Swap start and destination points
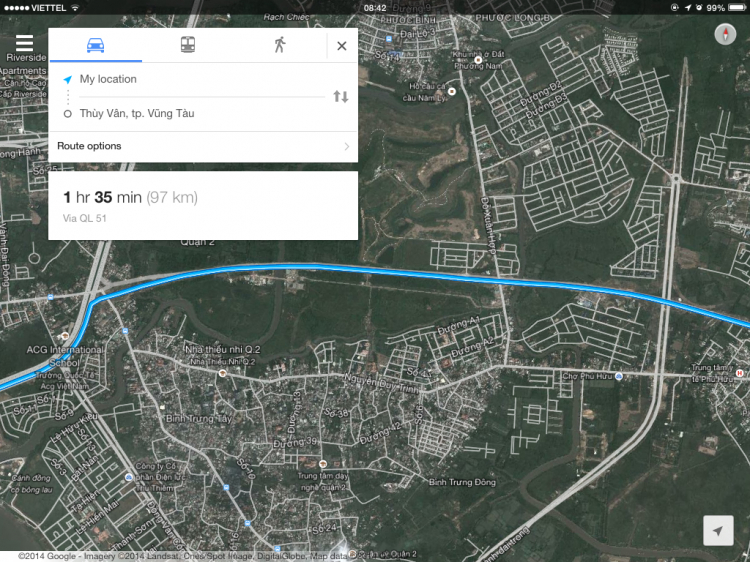750x562 pixels. point(341,96)
